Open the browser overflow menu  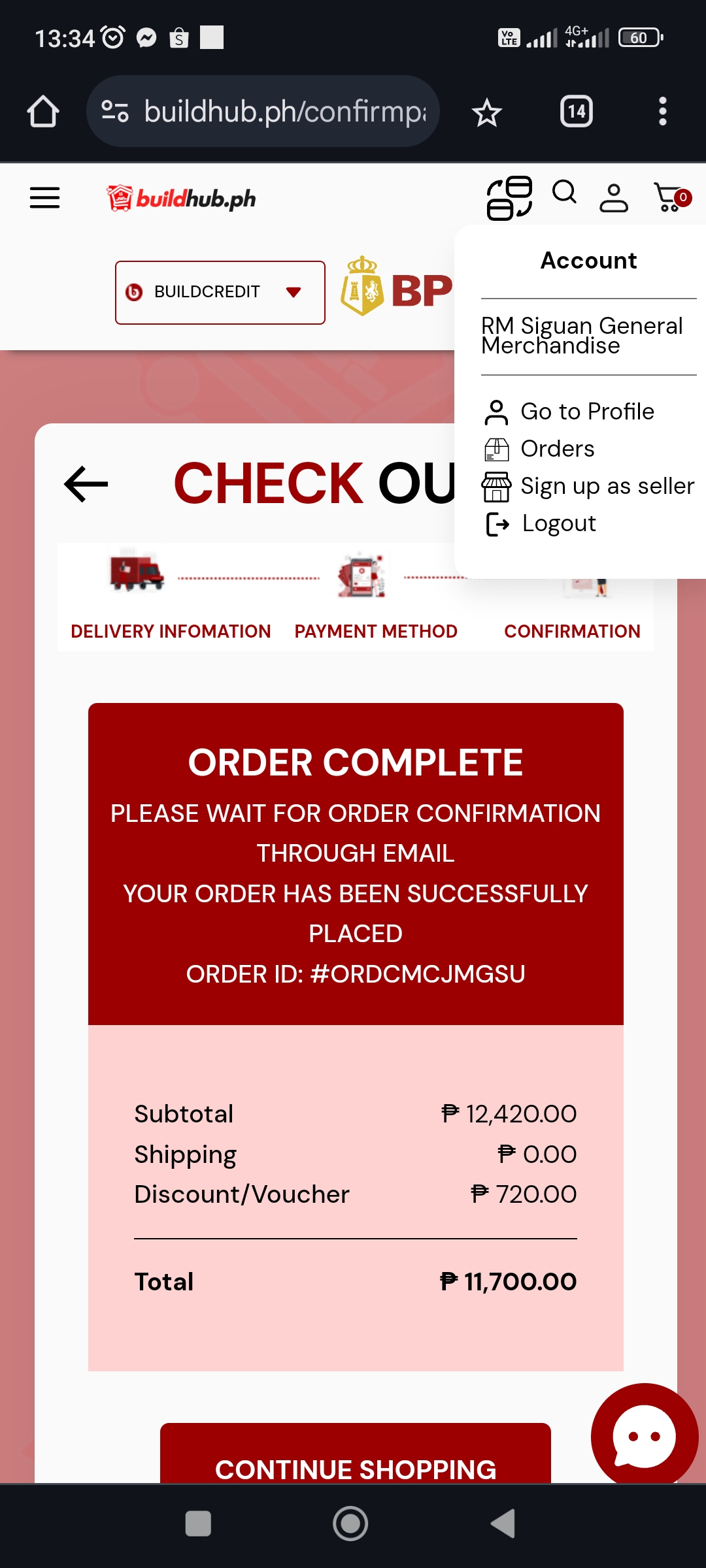662,111
